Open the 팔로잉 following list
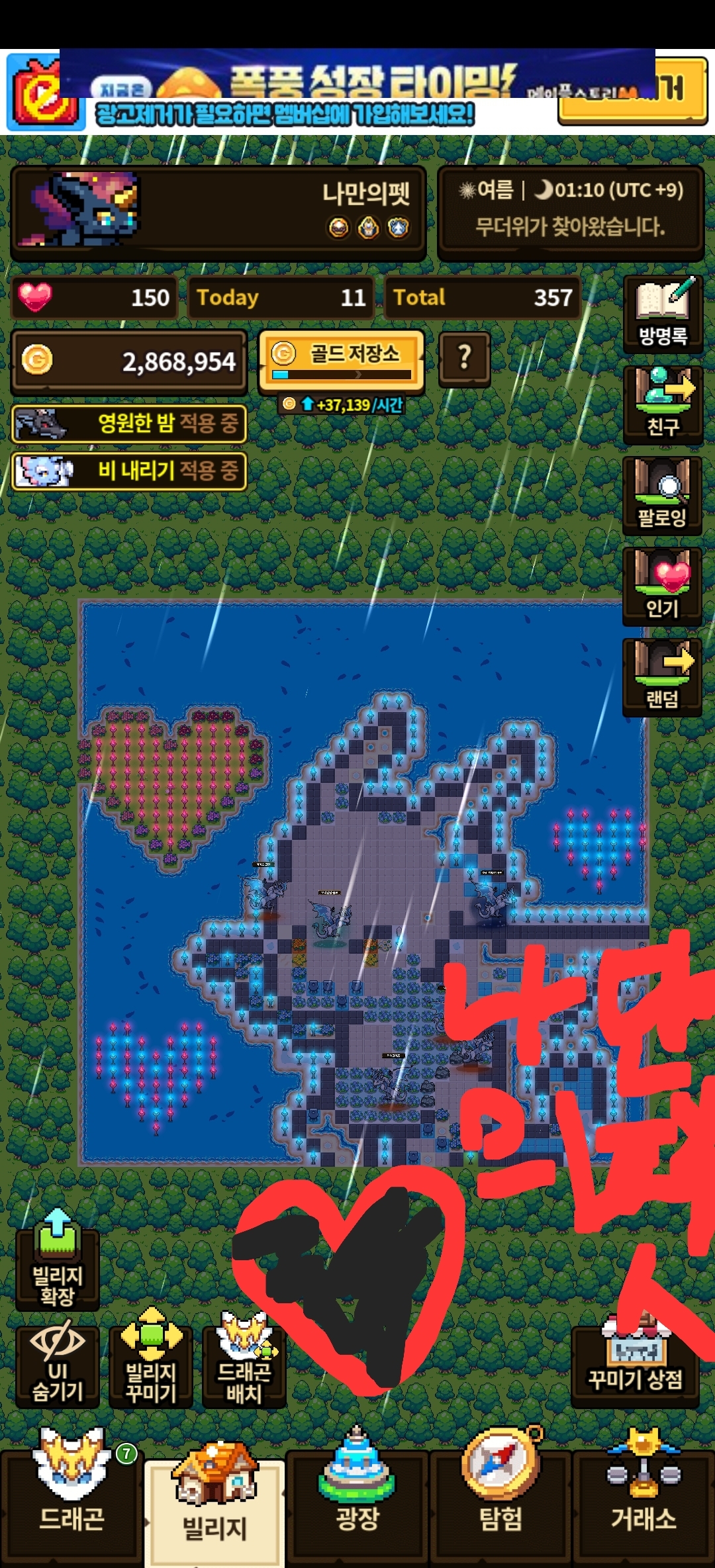Viewport: 715px width, 1568px height. [x=662, y=494]
